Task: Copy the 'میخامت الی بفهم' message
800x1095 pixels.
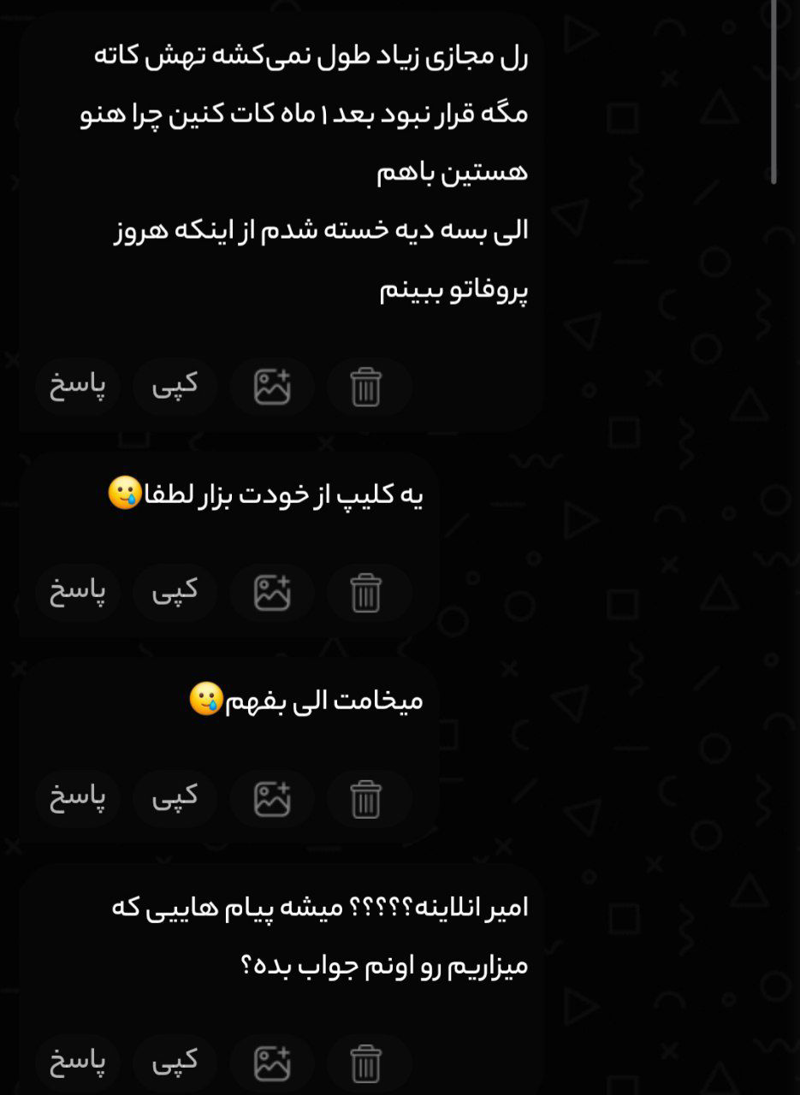Action: tap(175, 799)
